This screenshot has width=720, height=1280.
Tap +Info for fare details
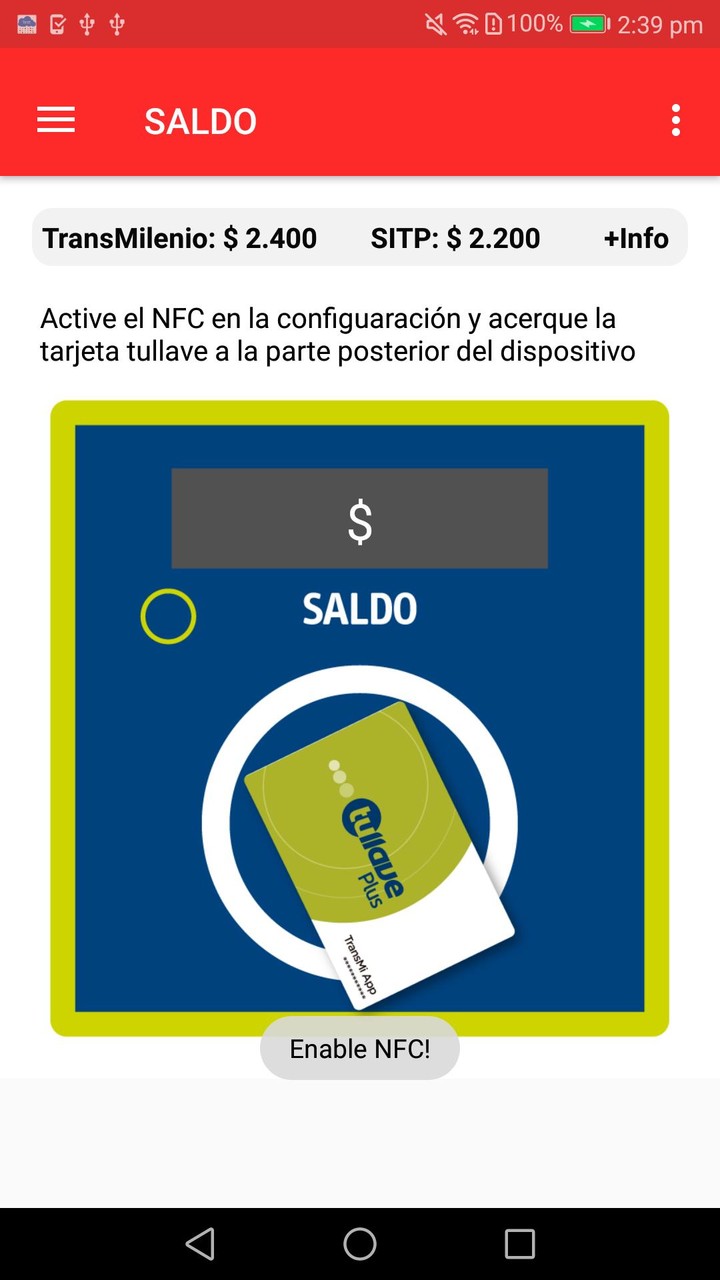click(x=636, y=238)
